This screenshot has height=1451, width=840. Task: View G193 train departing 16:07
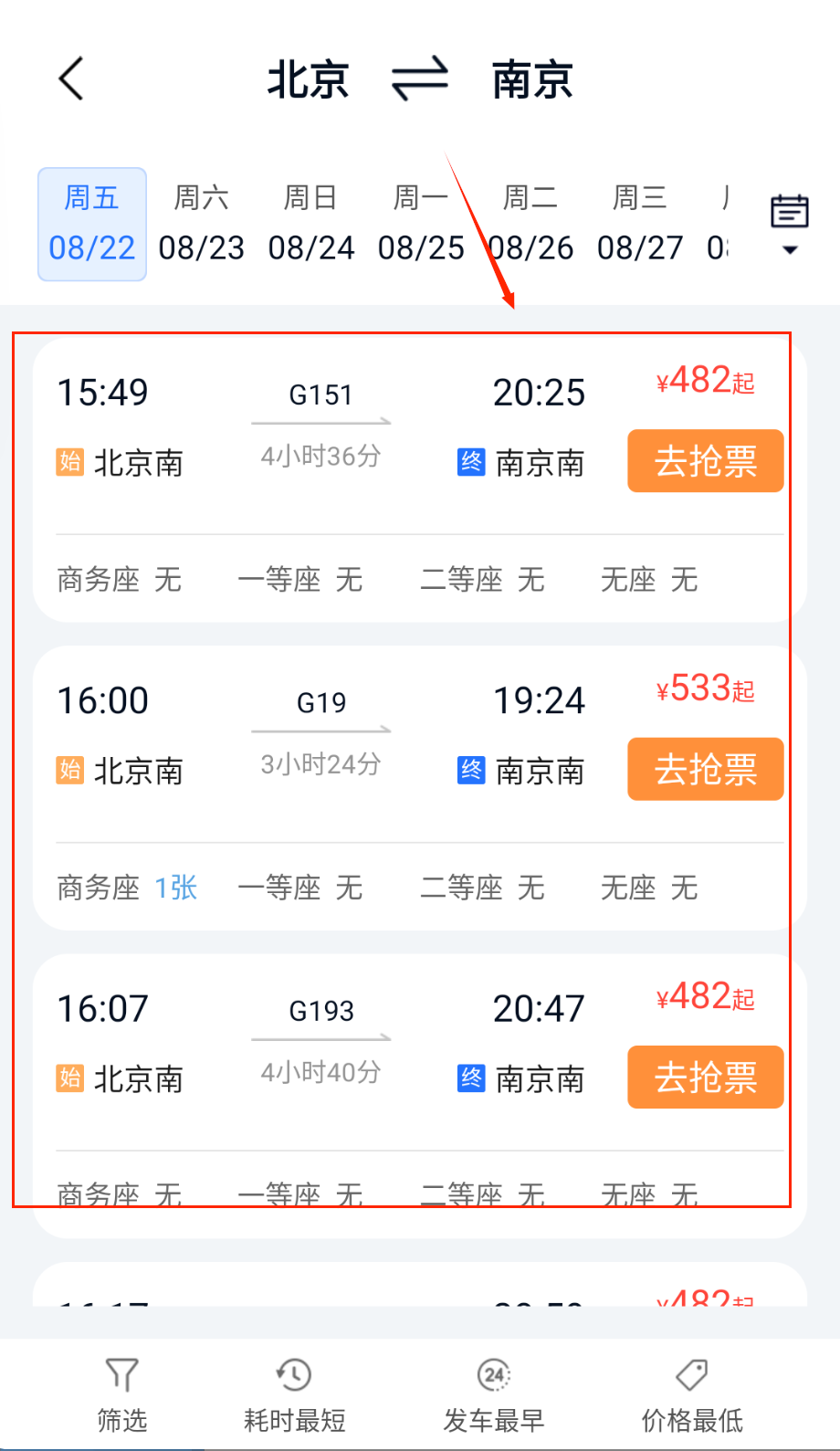[x=320, y=1045]
